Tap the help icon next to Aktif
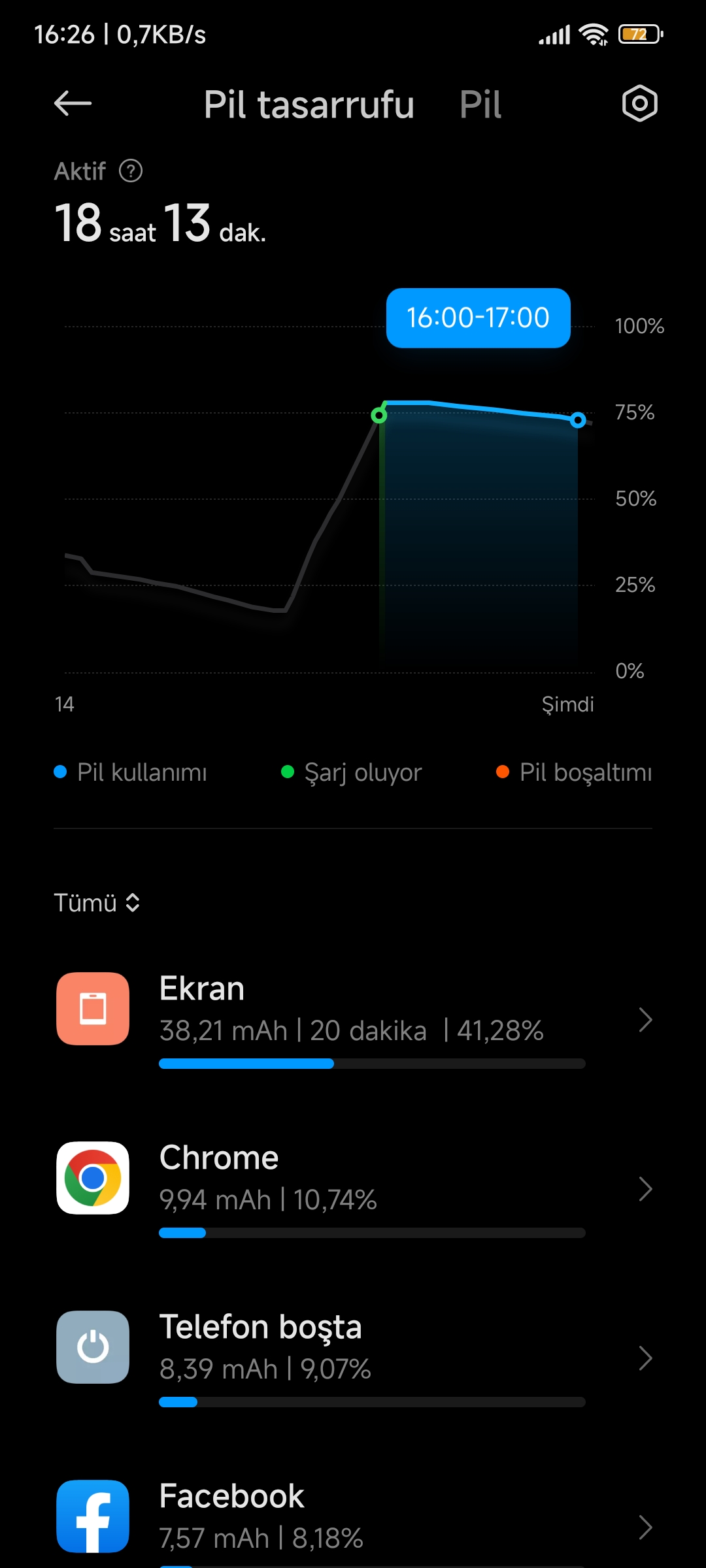The width and height of the screenshot is (706, 1568). pyautogui.click(x=131, y=171)
